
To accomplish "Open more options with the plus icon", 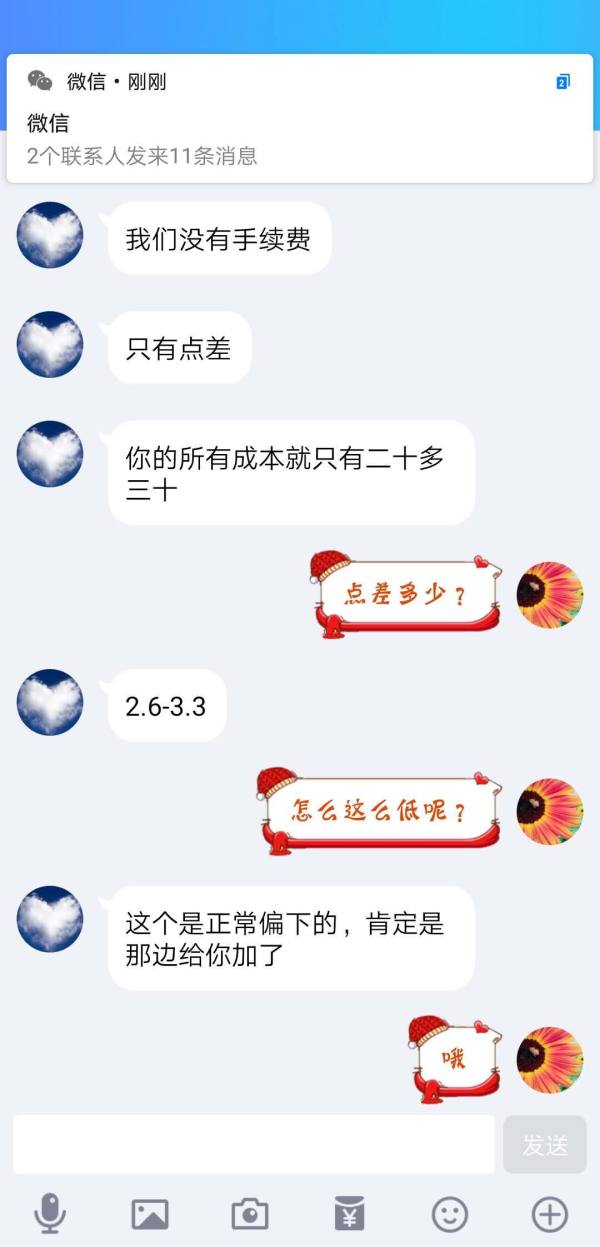I will (x=549, y=1214).
